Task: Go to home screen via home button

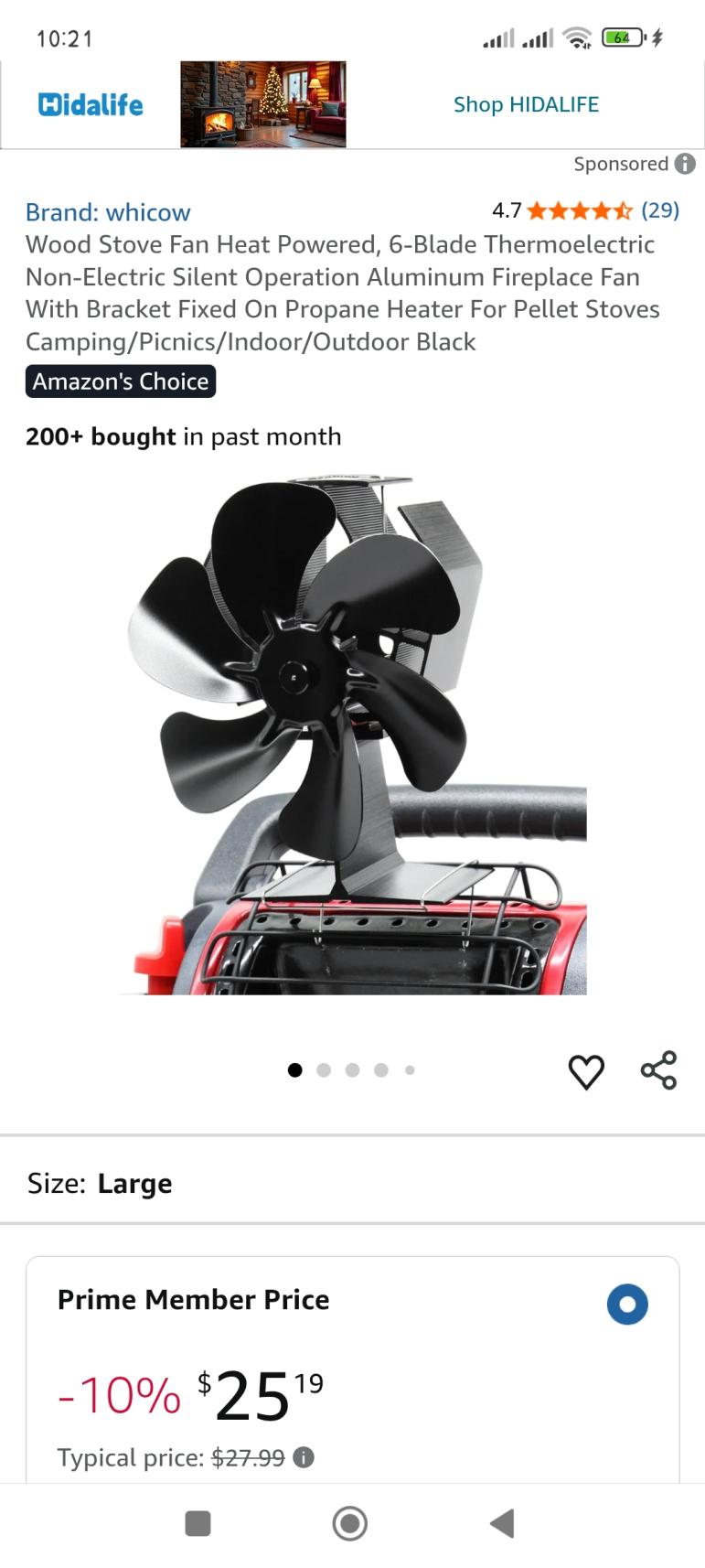Action: 350,1523
